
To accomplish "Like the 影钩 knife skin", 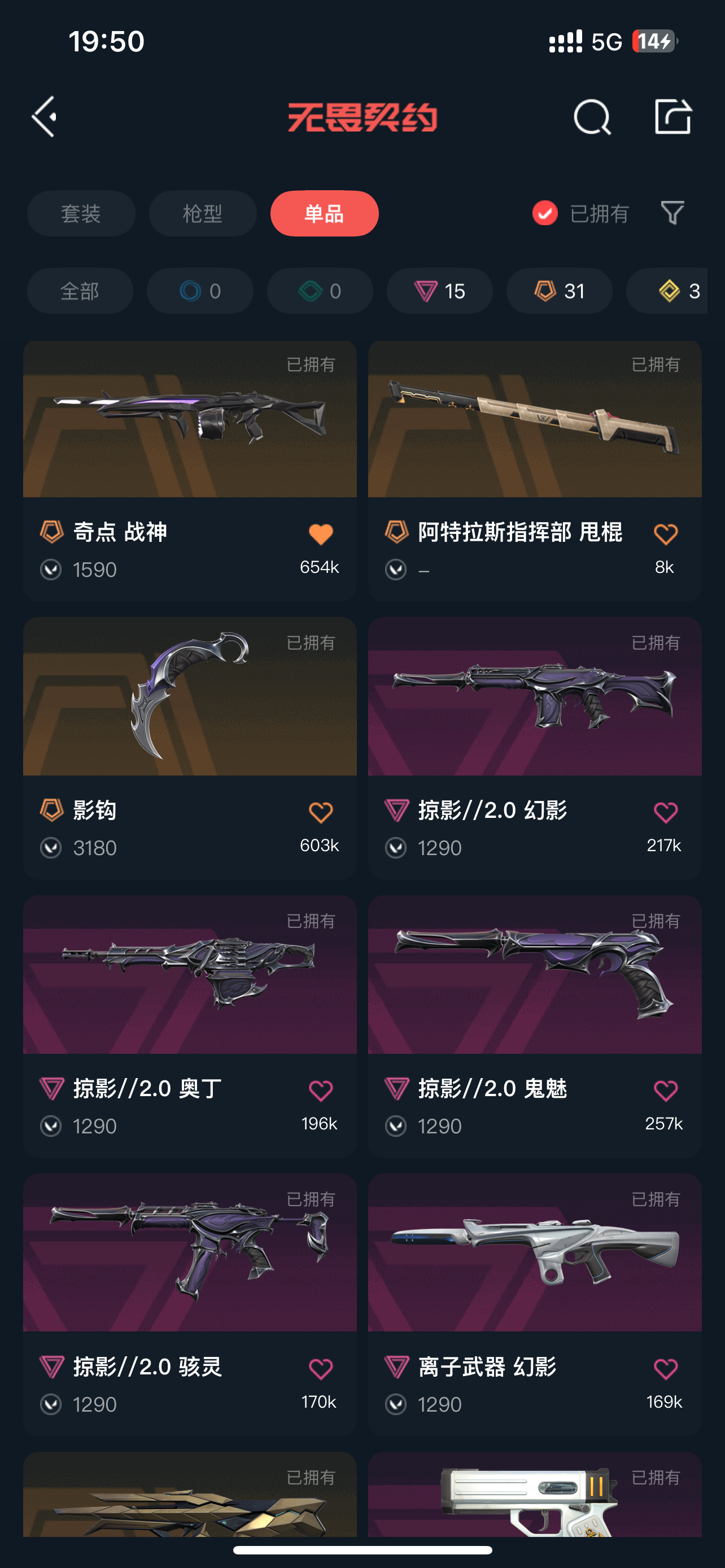I will click(321, 813).
